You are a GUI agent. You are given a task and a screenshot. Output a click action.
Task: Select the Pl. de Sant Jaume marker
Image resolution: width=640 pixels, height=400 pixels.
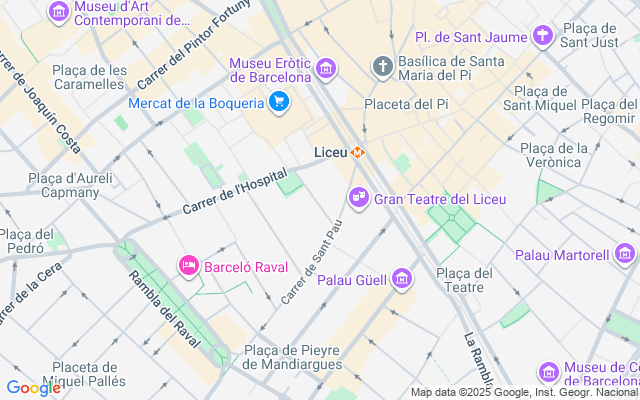coord(542,37)
